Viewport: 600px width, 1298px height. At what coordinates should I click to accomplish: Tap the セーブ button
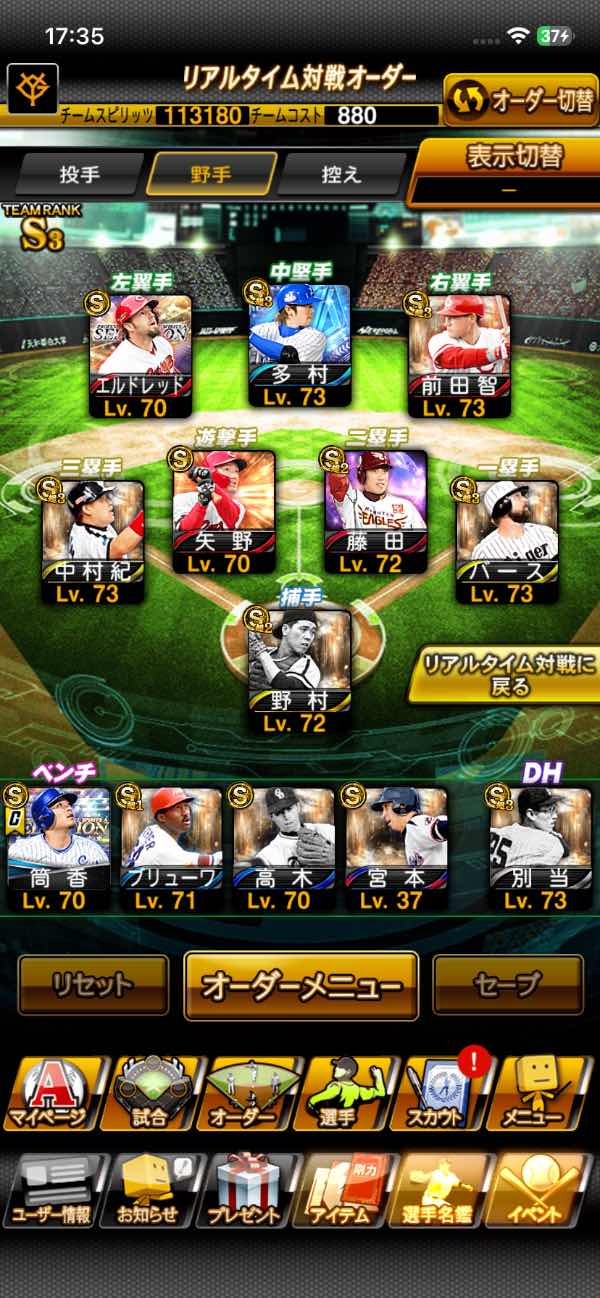[507, 985]
